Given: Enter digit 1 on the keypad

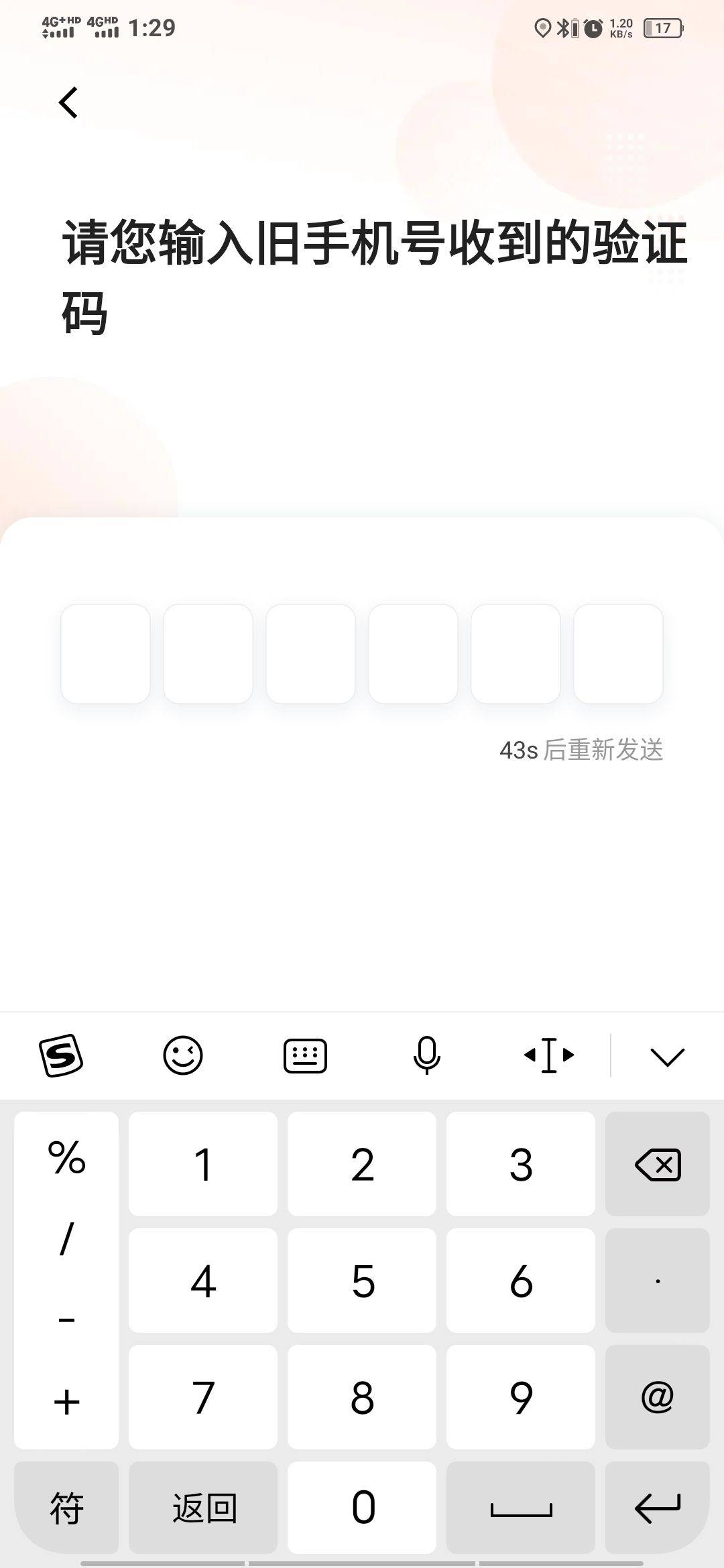Looking at the screenshot, I should click(x=203, y=1165).
